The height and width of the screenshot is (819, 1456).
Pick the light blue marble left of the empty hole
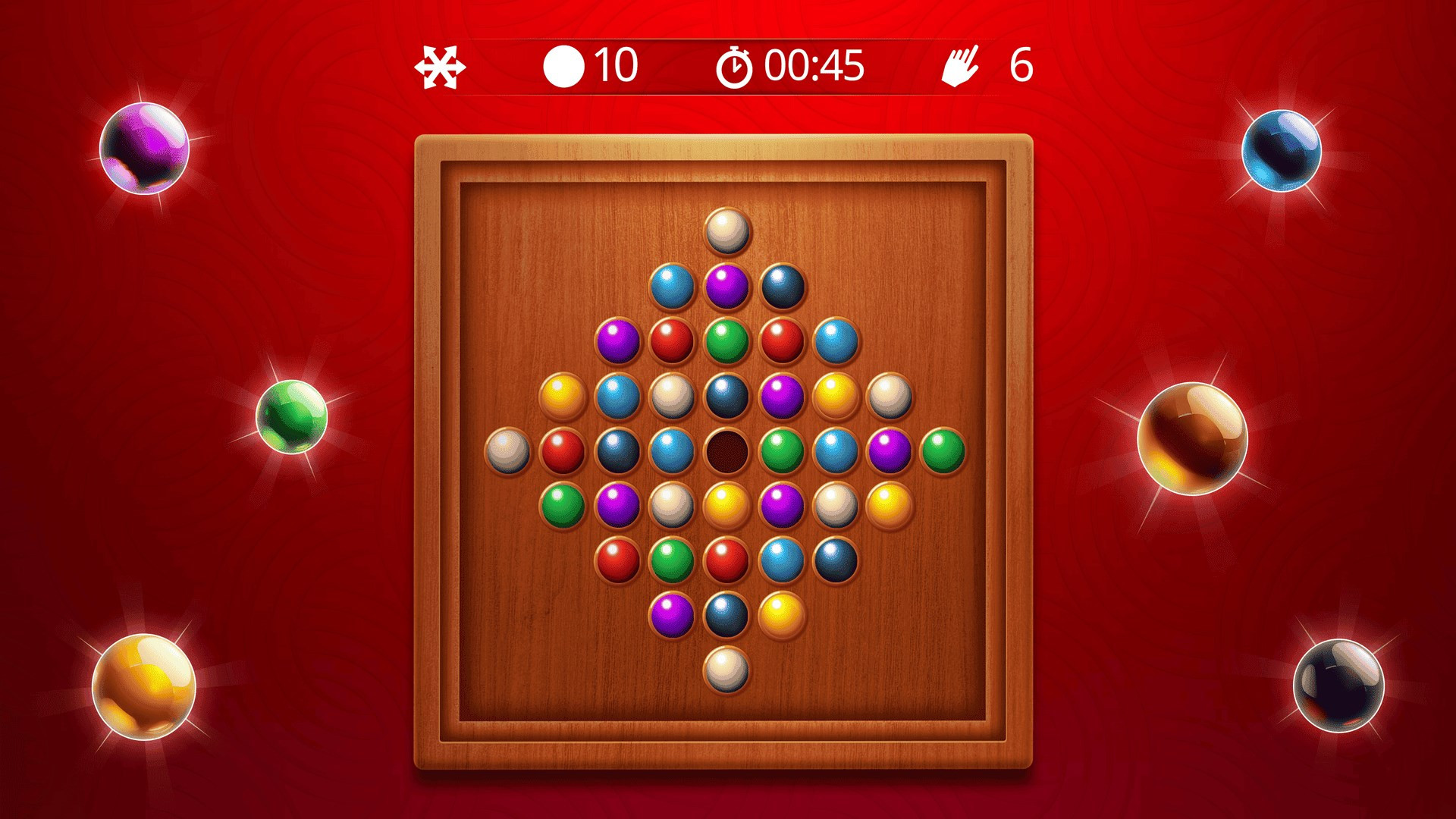(672, 450)
